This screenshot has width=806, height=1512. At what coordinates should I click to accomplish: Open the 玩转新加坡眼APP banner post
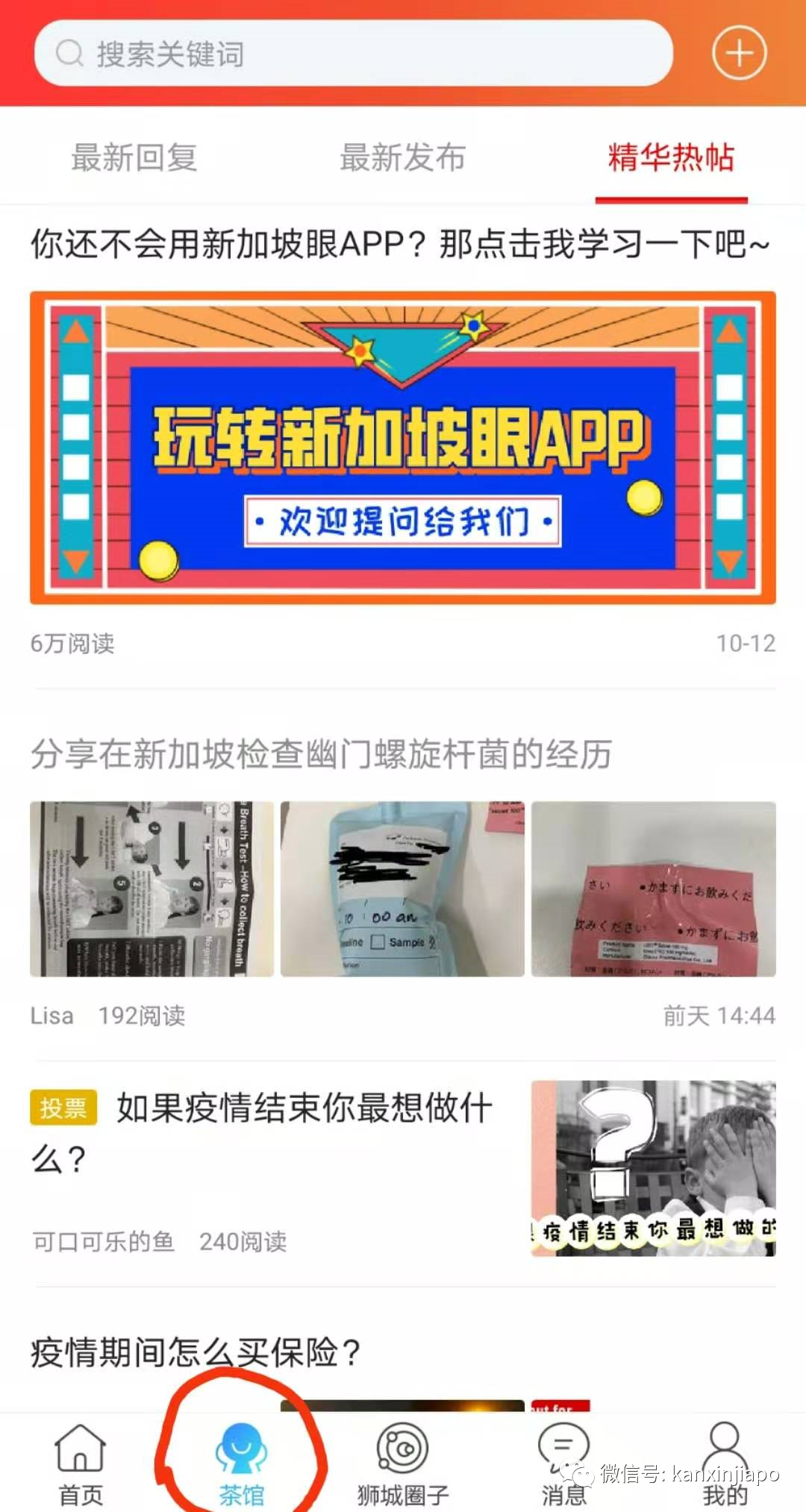[402, 448]
